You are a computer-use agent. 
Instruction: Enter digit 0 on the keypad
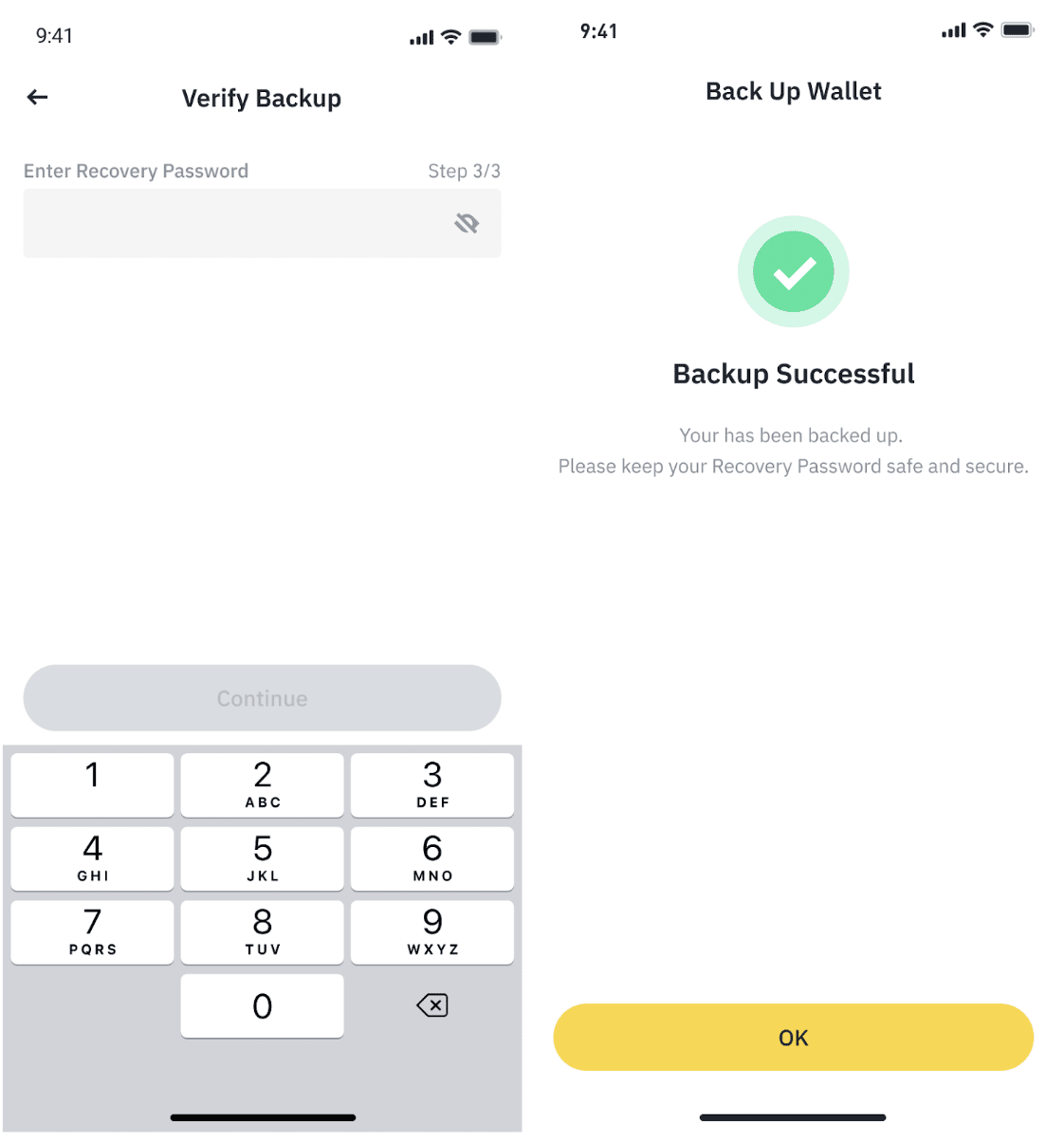click(x=262, y=1005)
